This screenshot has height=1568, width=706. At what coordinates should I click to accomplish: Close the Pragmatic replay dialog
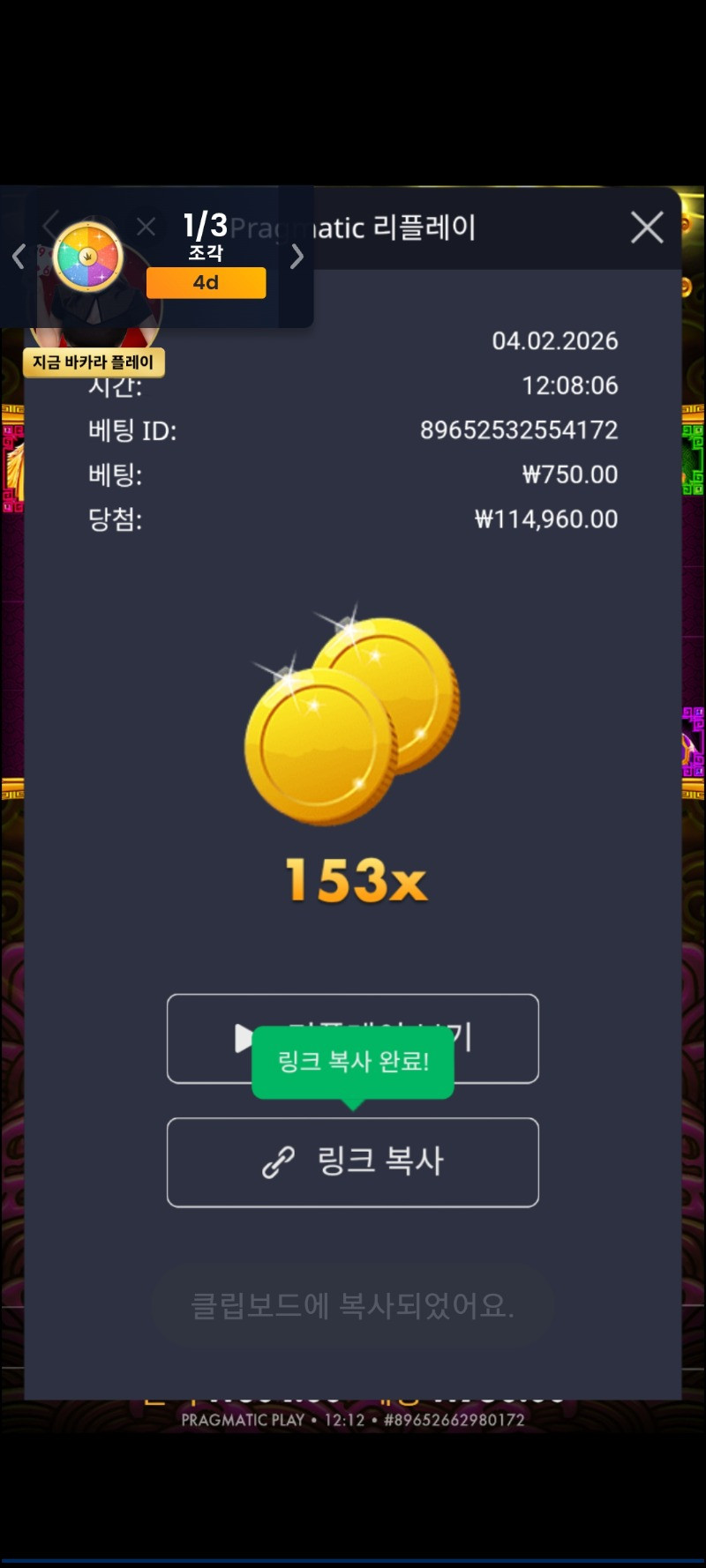pyautogui.click(x=647, y=228)
